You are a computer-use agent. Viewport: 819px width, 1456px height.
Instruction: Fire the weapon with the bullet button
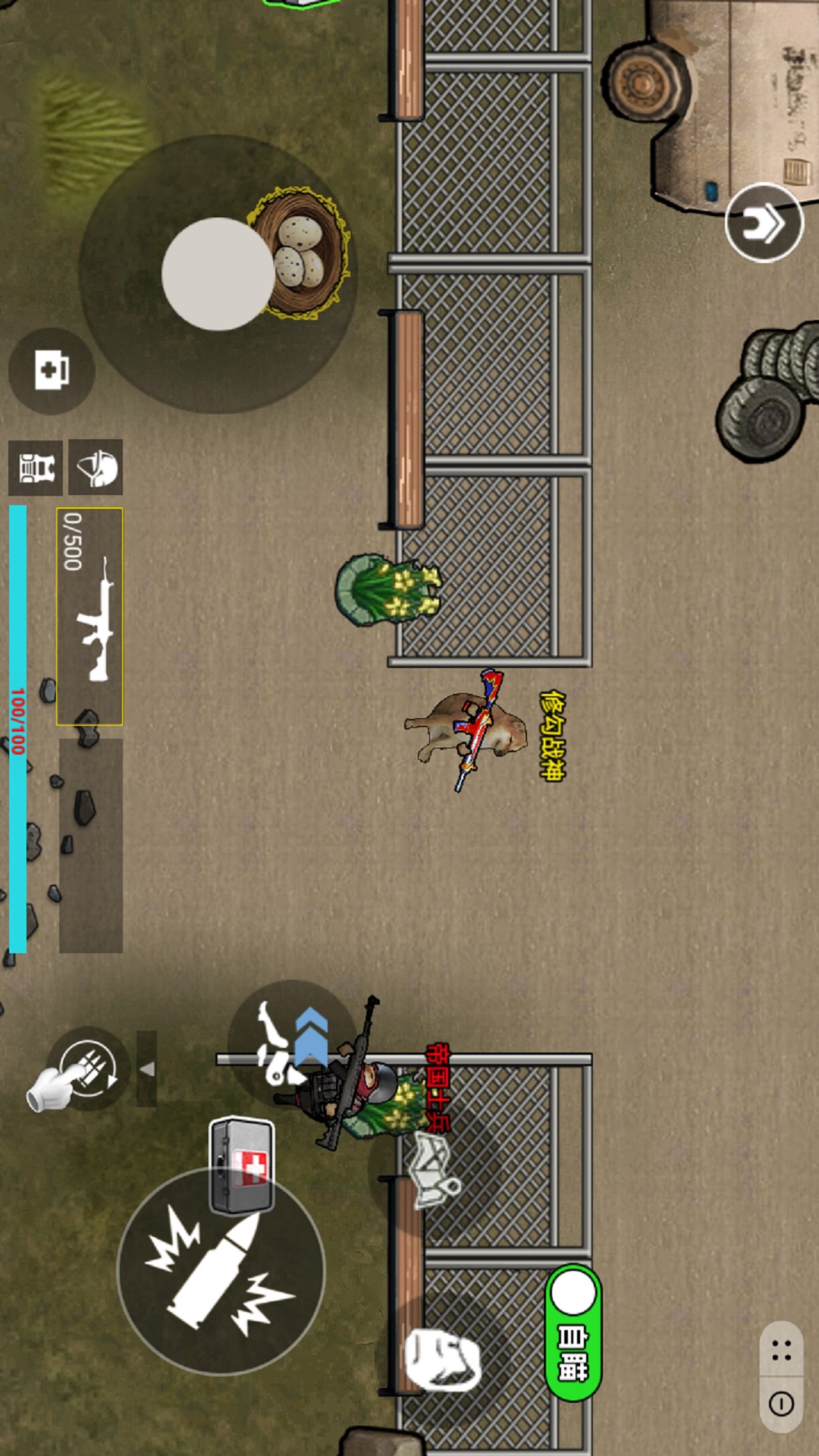coord(221,1270)
